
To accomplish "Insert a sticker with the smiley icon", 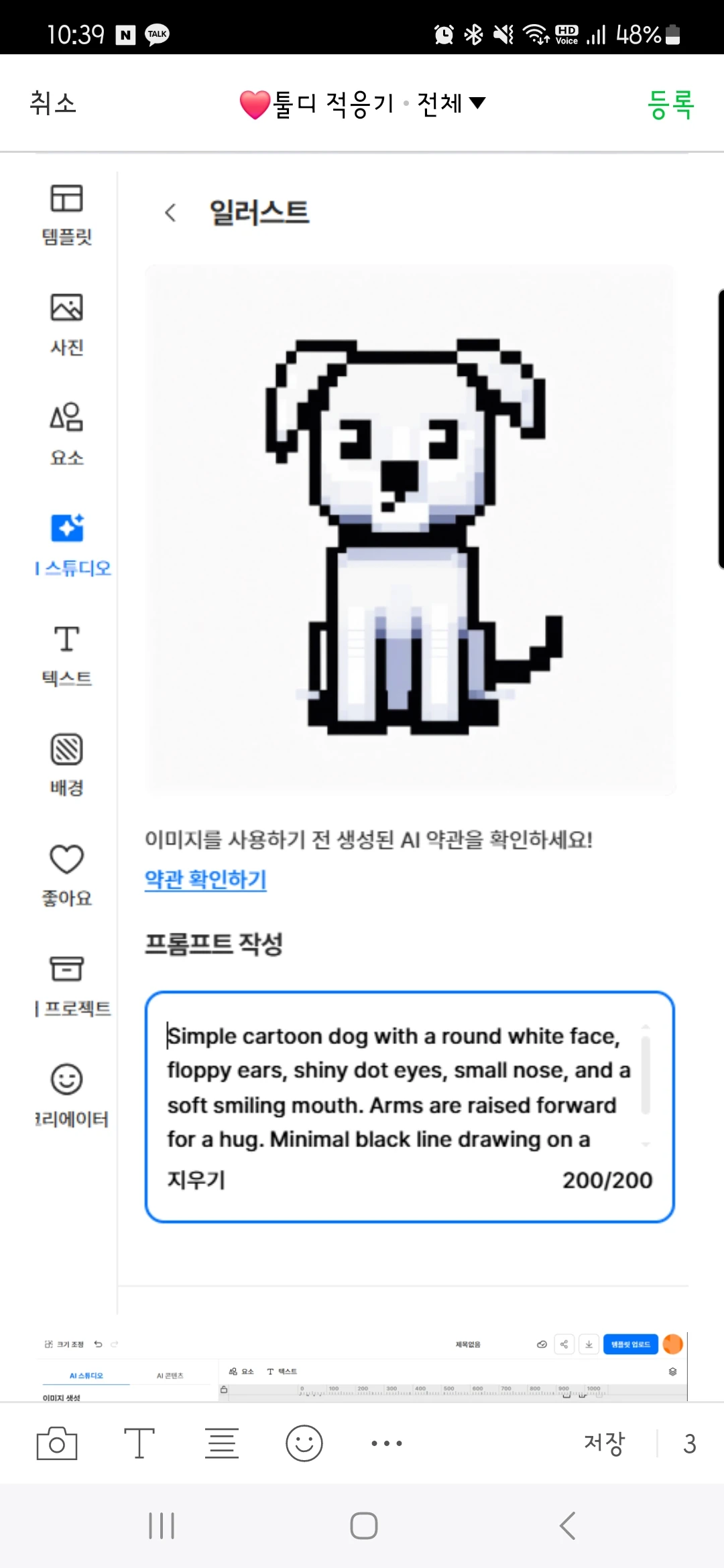I will coord(304,1443).
